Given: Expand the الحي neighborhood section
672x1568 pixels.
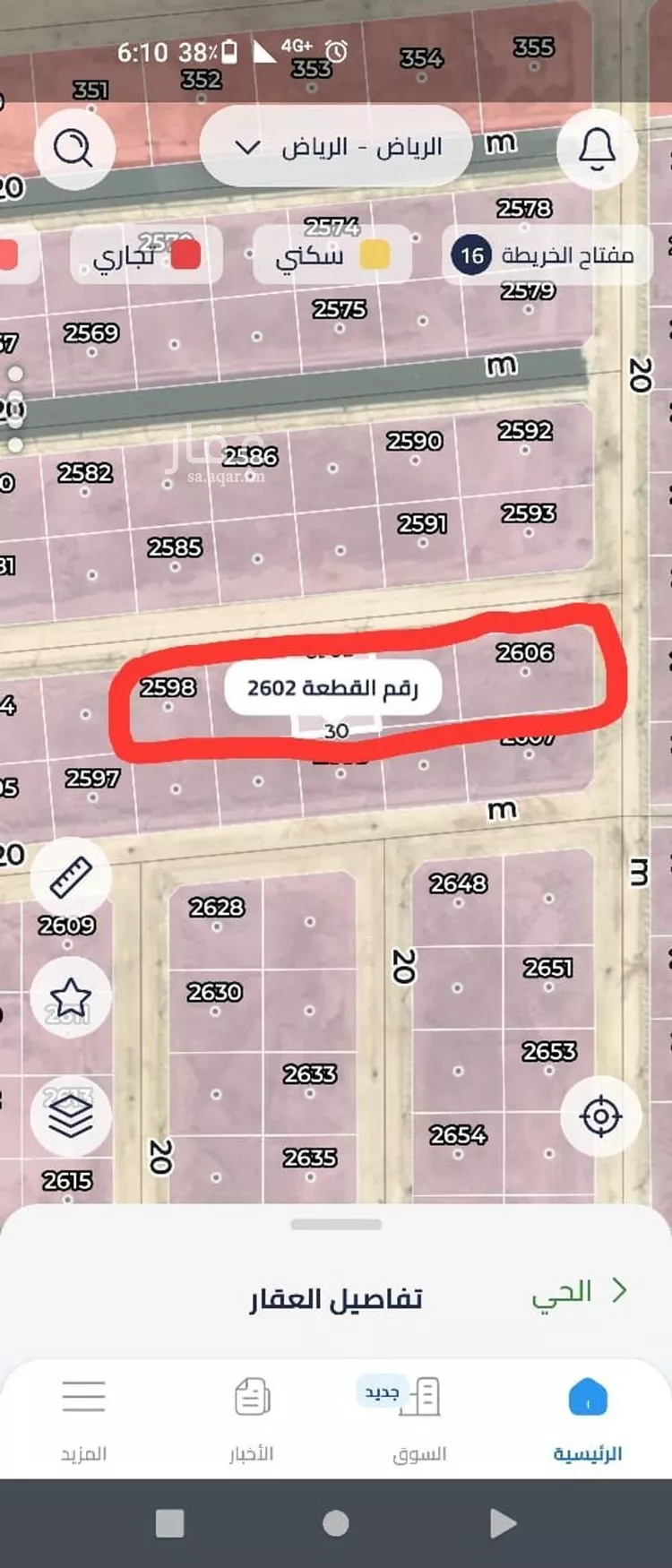Looking at the screenshot, I should (x=573, y=1293).
